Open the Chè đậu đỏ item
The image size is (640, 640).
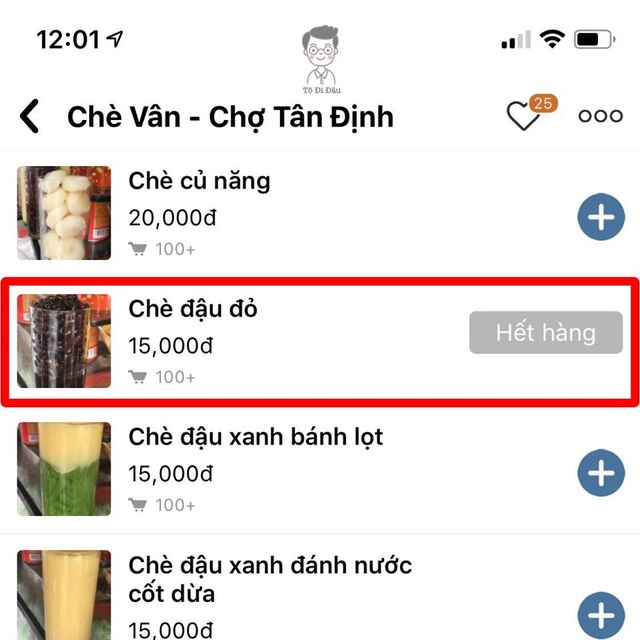[x=194, y=310]
